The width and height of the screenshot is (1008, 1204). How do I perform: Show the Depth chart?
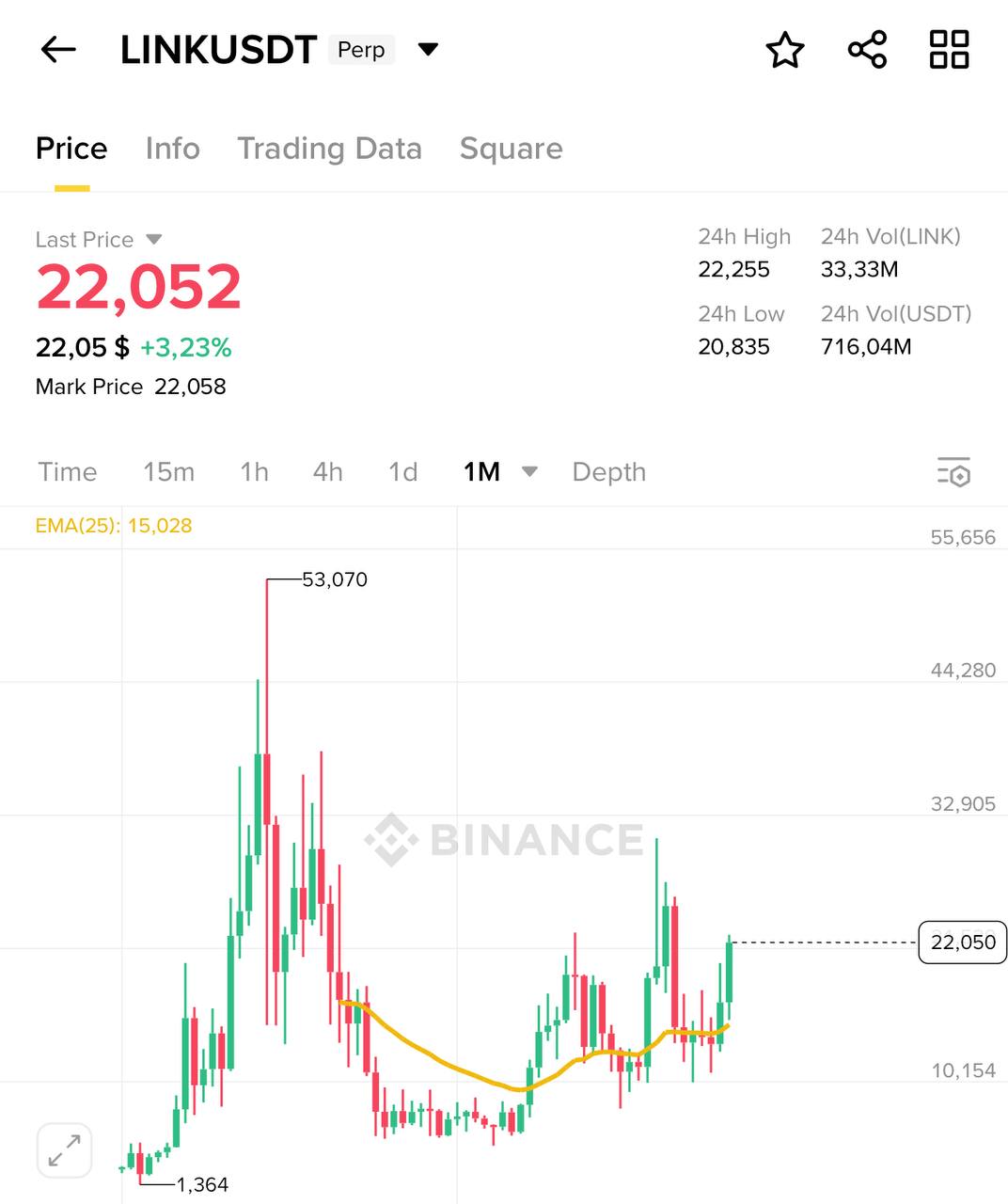pos(608,472)
